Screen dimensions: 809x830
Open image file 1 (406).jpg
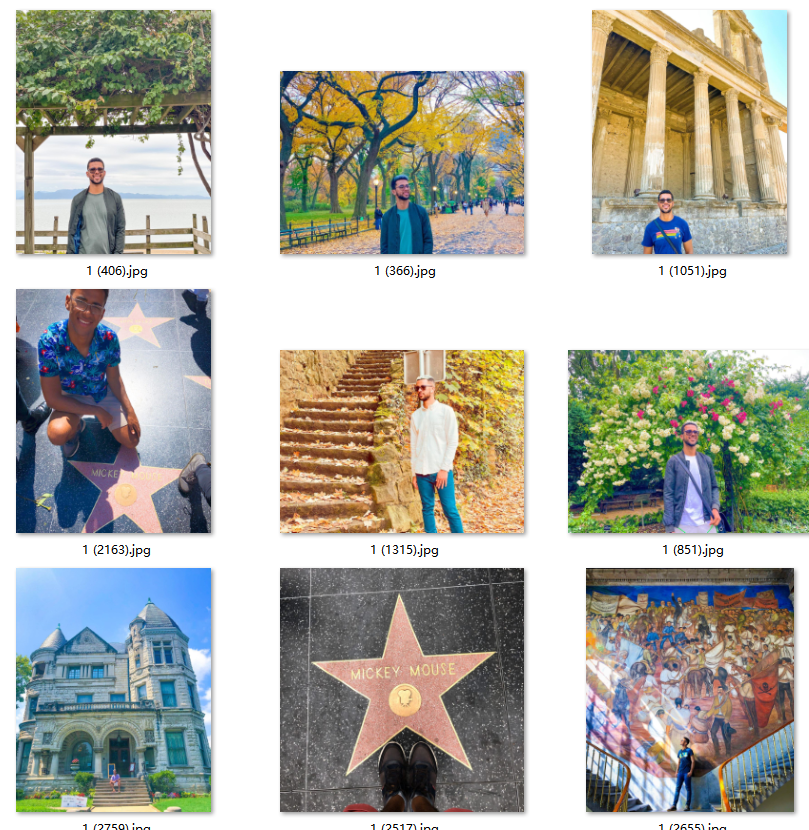113,132
